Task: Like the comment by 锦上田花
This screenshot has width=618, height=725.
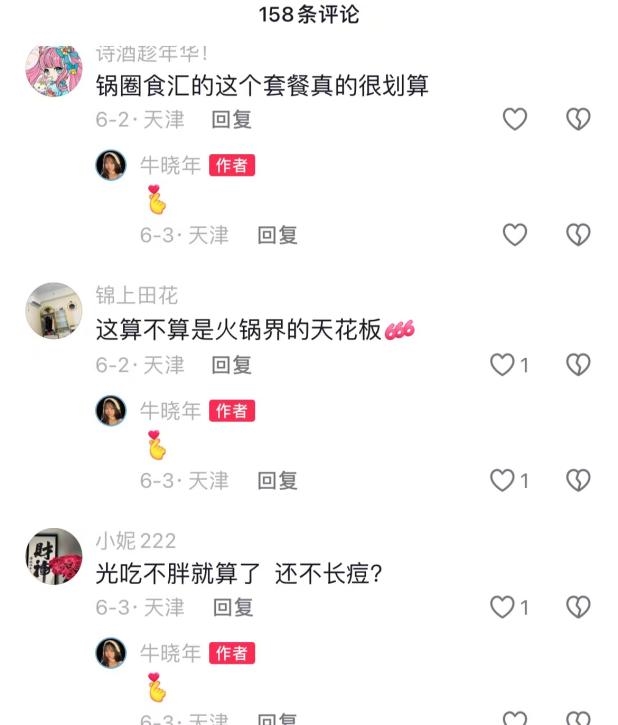Action: tap(502, 365)
